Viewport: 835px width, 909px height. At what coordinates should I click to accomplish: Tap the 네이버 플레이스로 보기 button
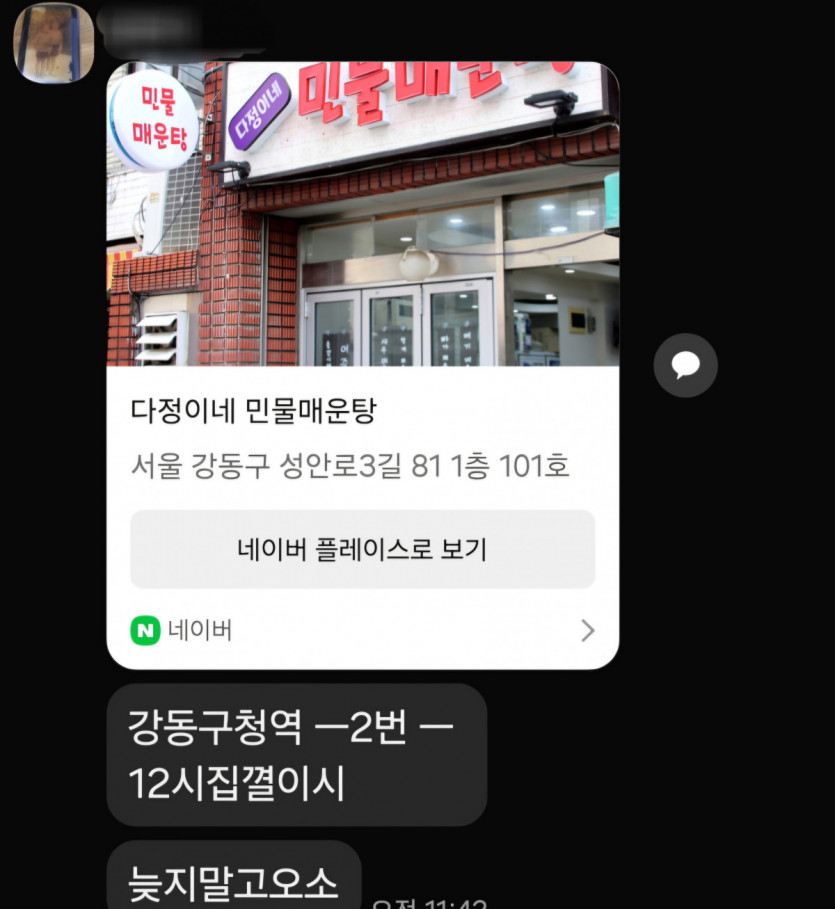coord(362,549)
